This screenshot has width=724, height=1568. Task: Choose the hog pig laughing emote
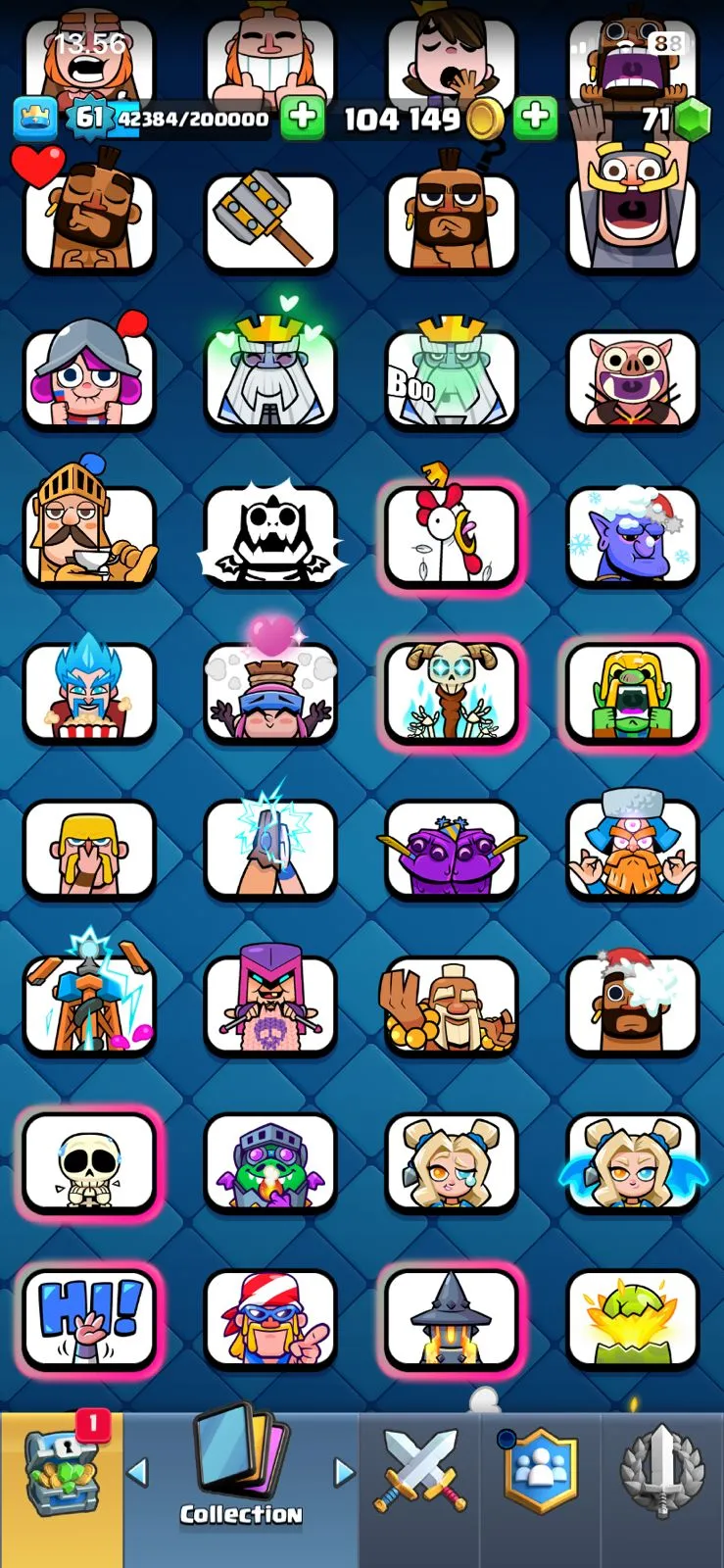(x=633, y=380)
